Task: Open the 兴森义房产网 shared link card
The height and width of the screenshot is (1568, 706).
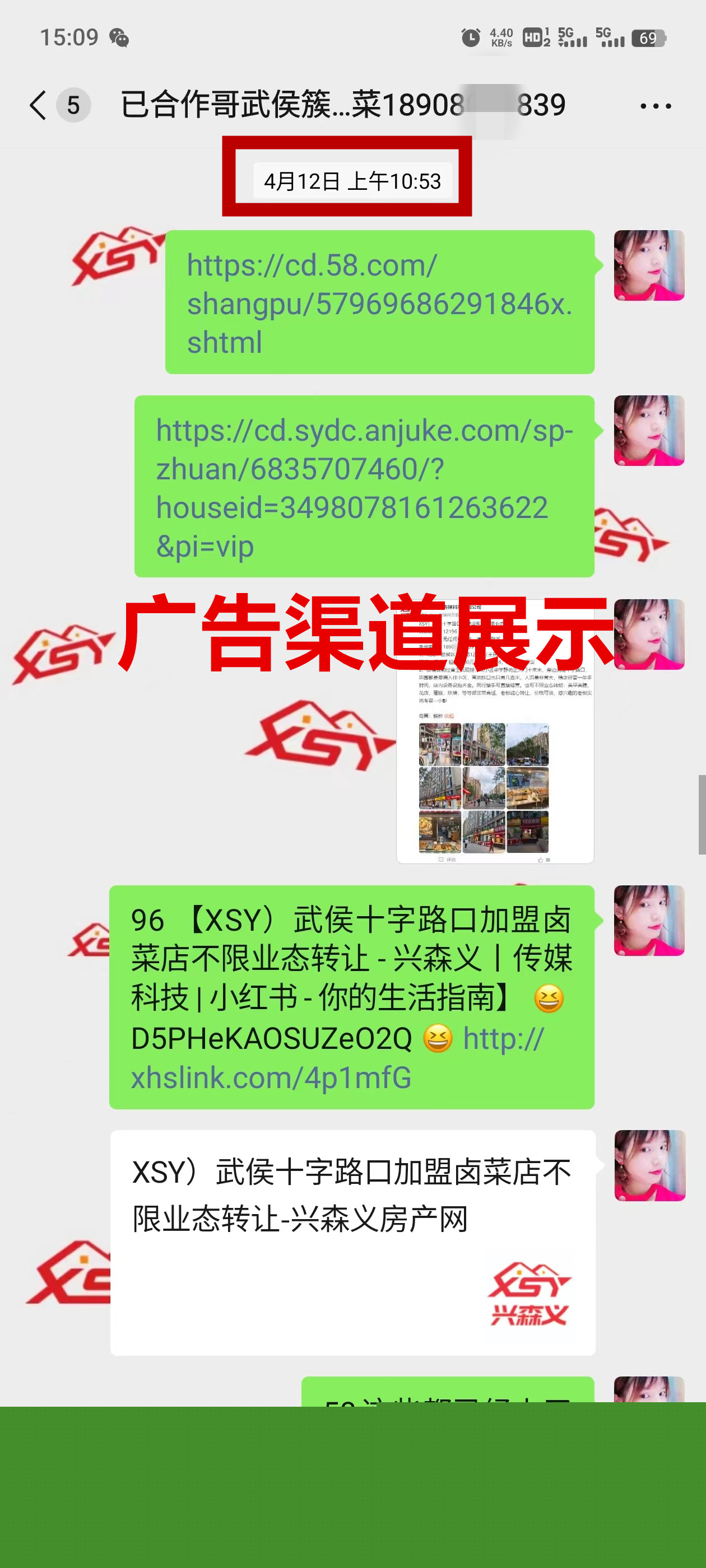Action: click(352, 1242)
